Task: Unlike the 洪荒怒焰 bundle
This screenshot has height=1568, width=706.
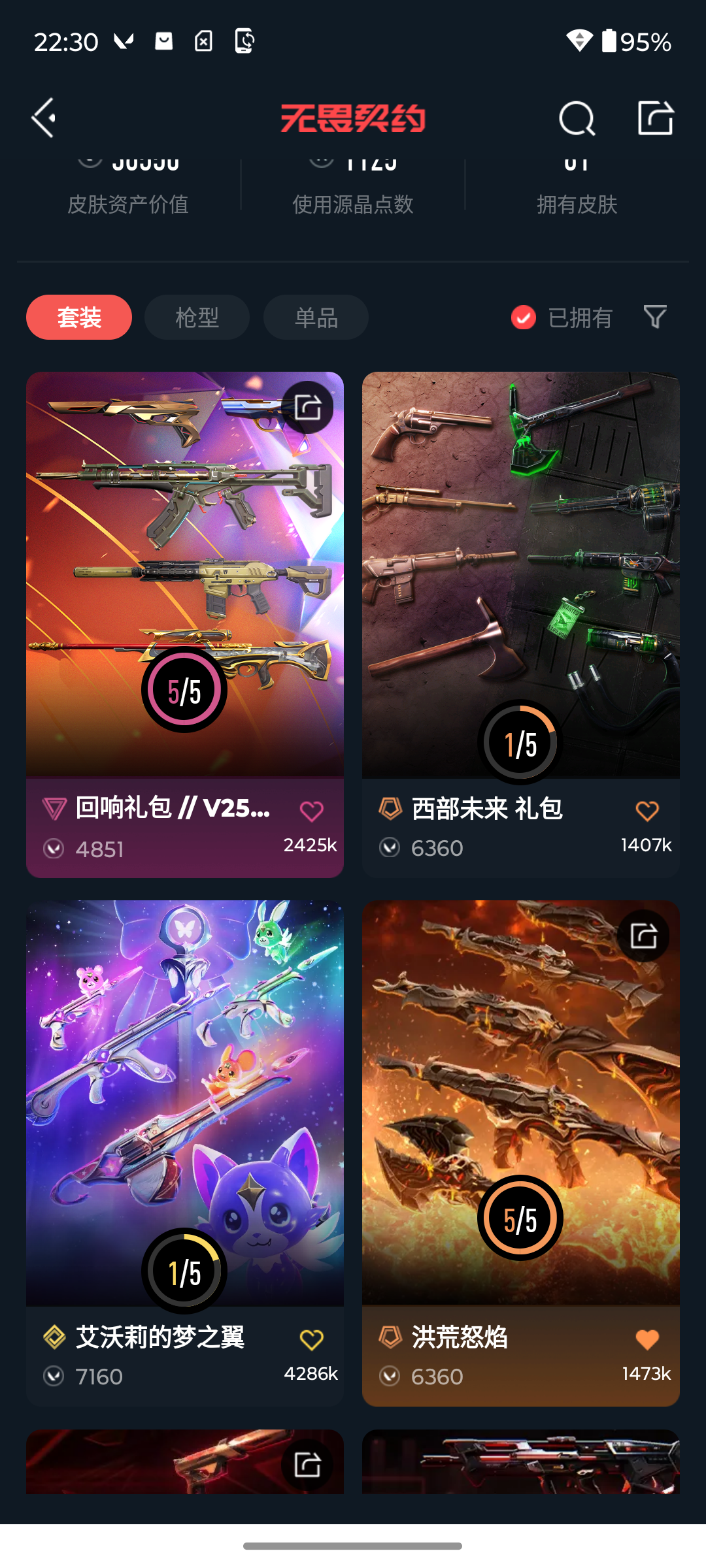Action: pos(647,1339)
